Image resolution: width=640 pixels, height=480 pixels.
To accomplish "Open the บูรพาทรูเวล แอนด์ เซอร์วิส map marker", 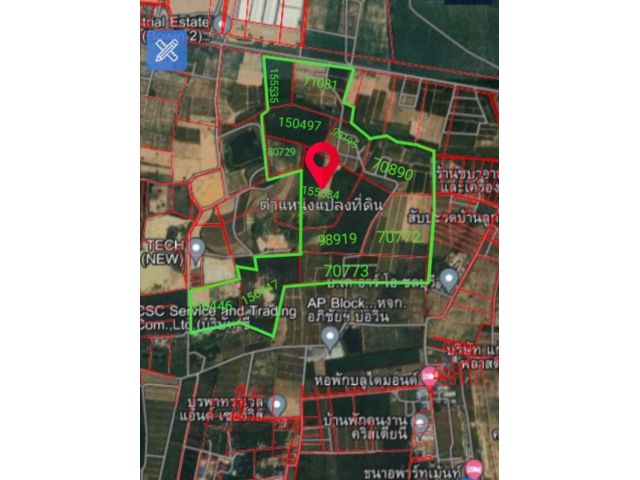I will click(x=278, y=403).
